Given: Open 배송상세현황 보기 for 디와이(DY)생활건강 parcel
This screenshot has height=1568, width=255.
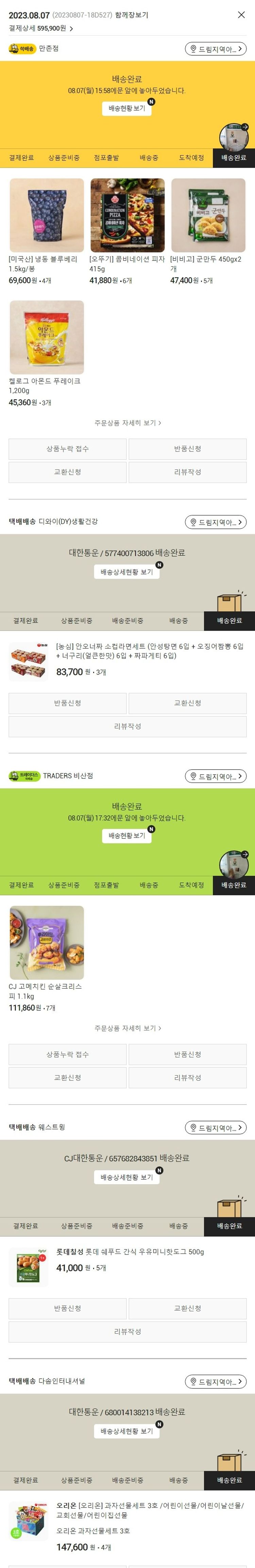Looking at the screenshot, I should point(127,572).
